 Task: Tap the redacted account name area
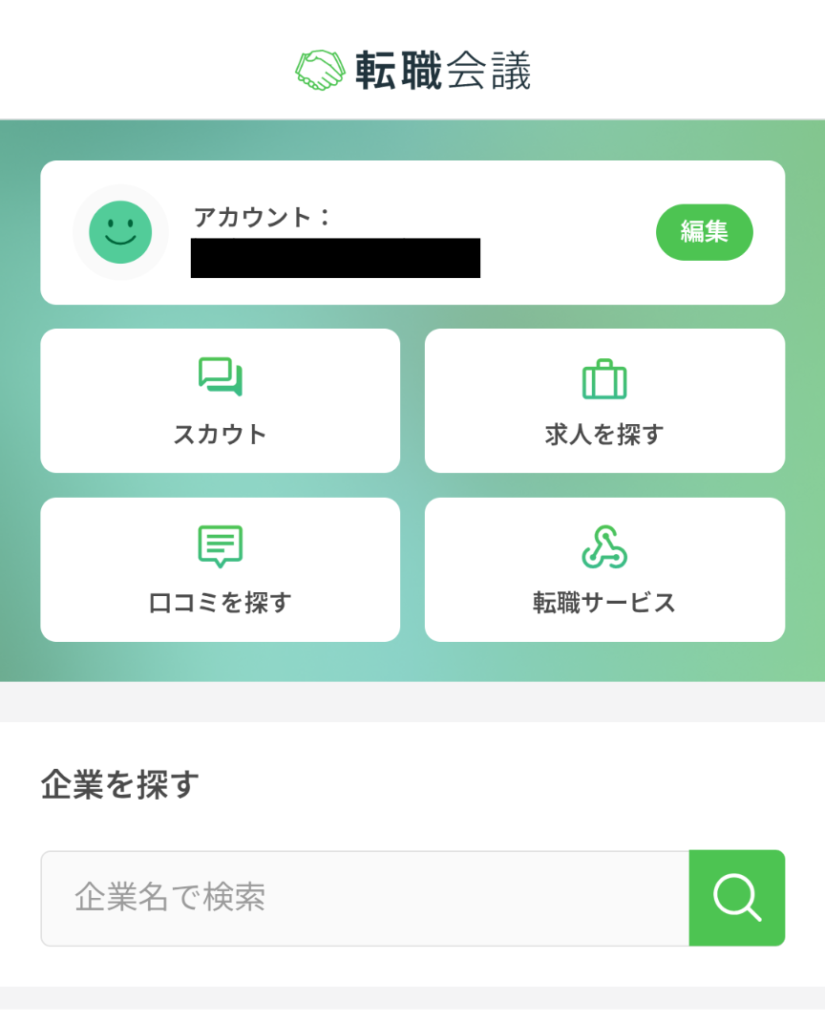337,260
